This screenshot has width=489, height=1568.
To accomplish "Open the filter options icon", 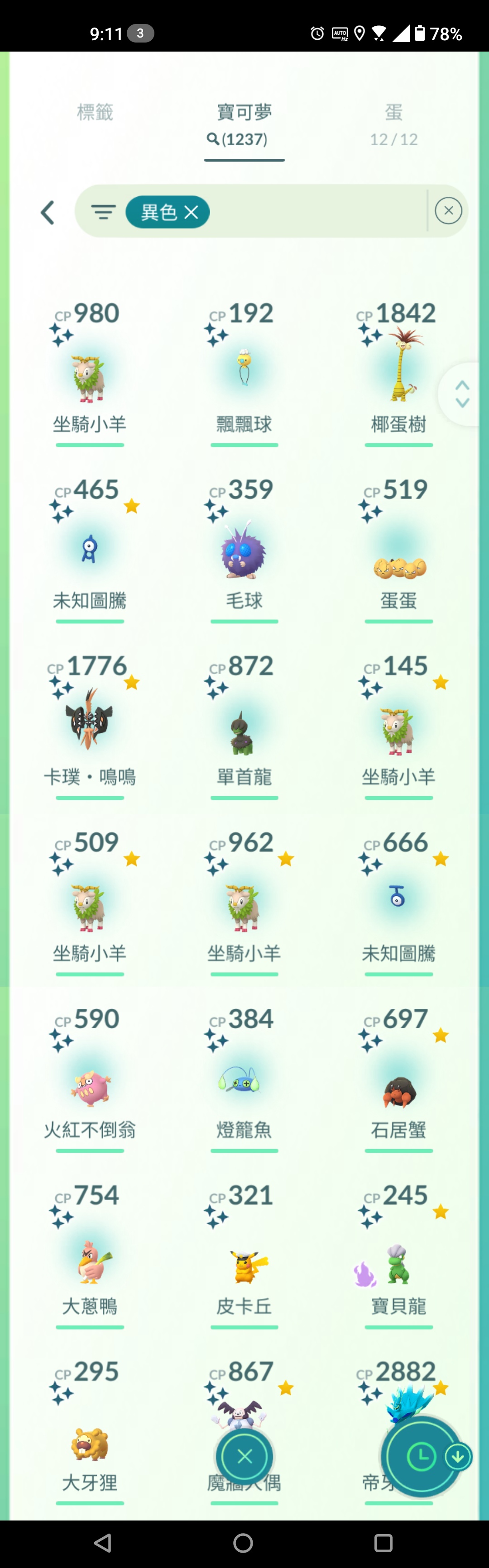I will click(x=103, y=212).
